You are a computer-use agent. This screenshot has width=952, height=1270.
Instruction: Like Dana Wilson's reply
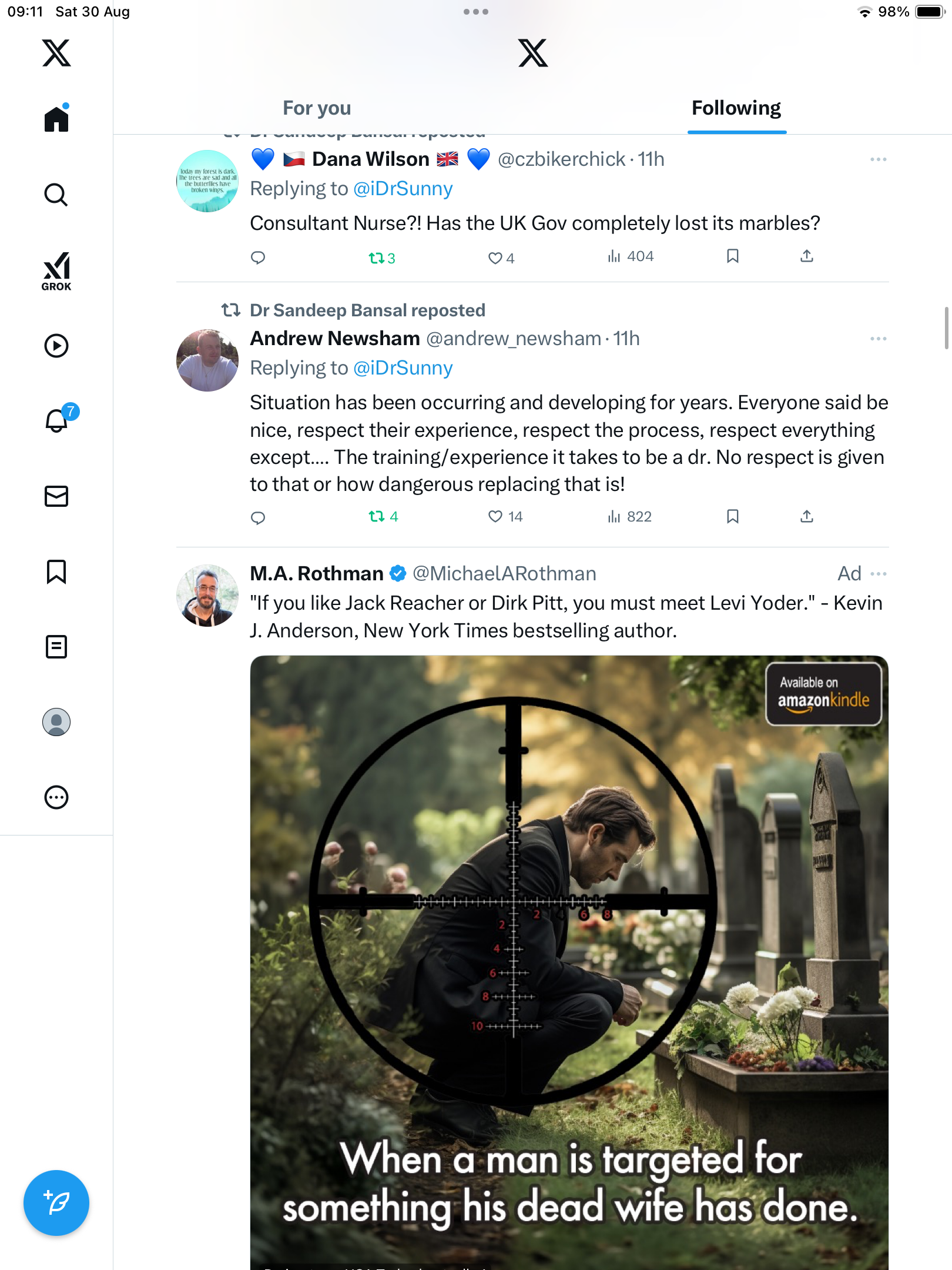coord(495,258)
